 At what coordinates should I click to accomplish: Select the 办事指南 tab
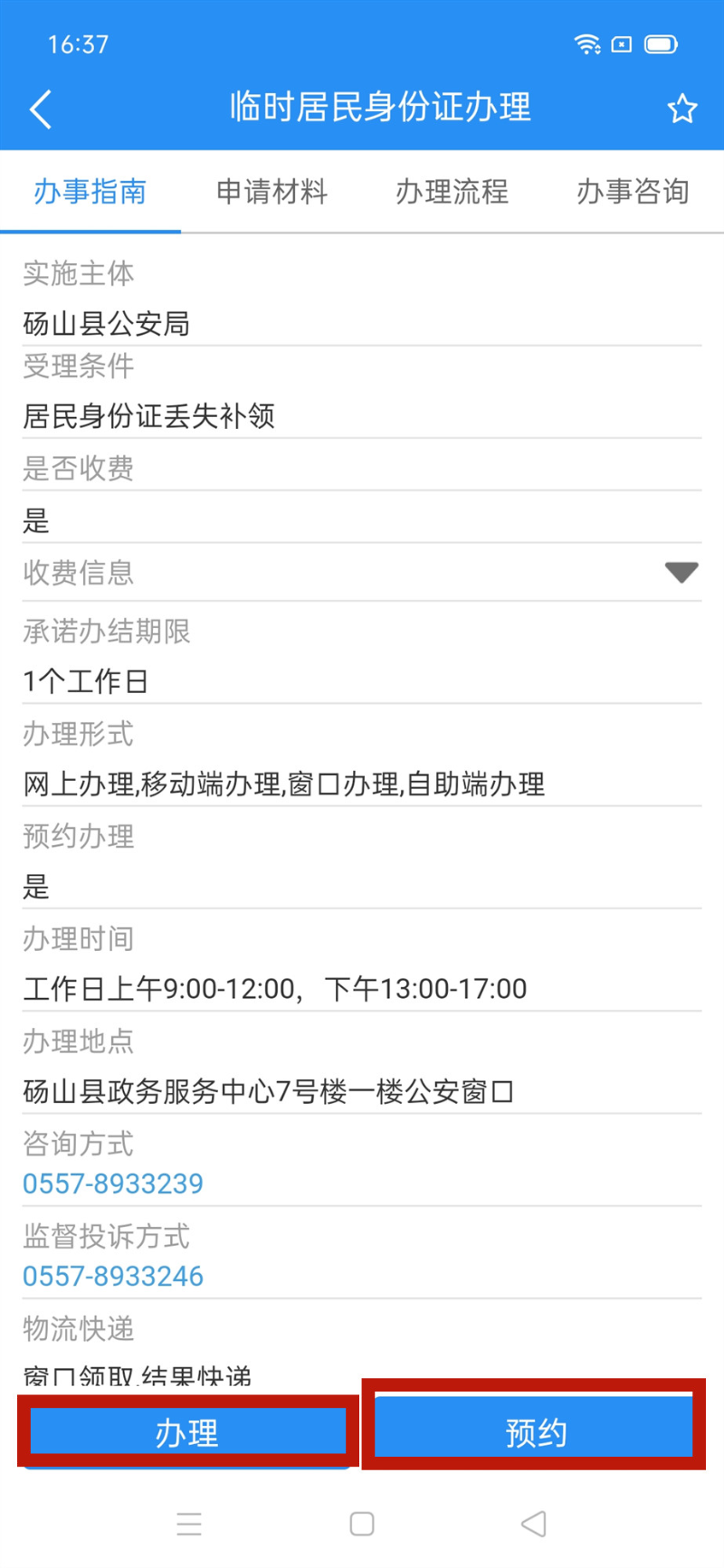point(90,192)
